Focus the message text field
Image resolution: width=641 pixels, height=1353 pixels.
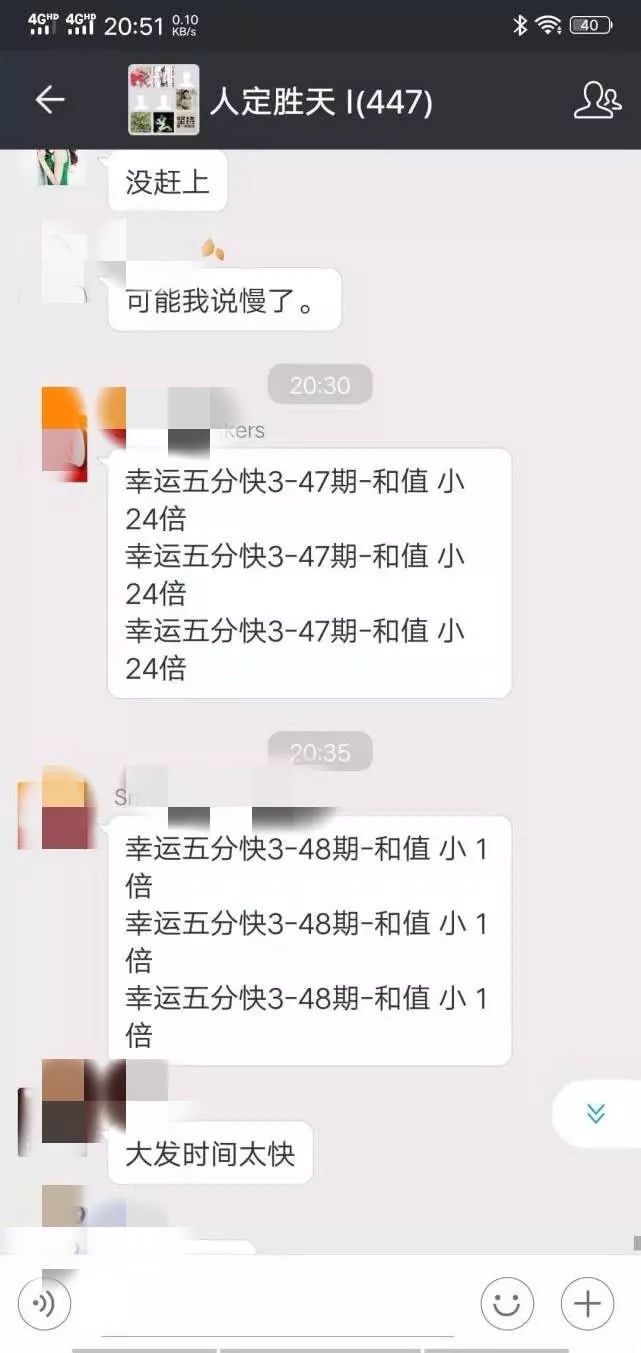[x=275, y=1304]
